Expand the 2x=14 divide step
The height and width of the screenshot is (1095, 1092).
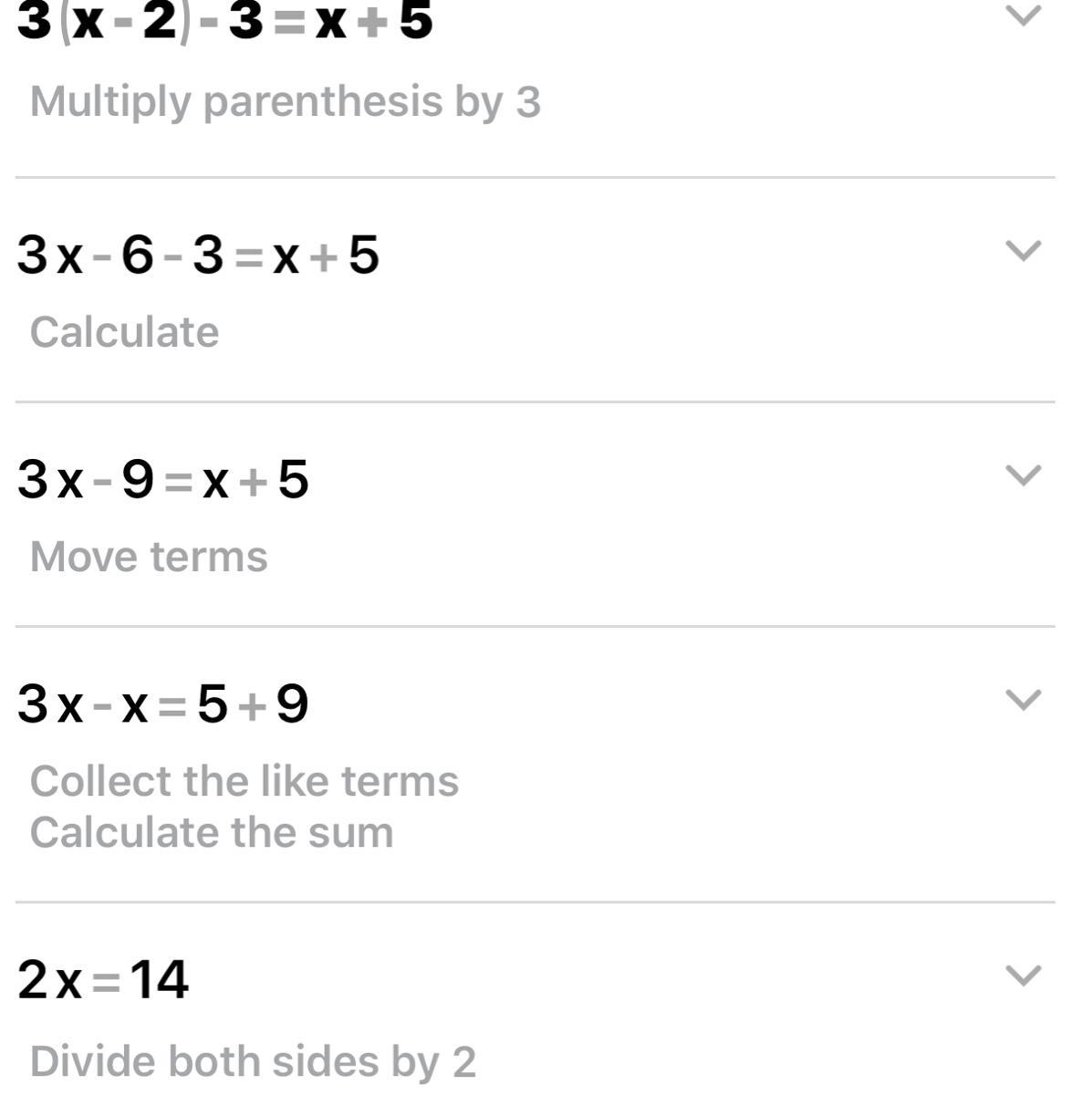tap(1022, 975)
